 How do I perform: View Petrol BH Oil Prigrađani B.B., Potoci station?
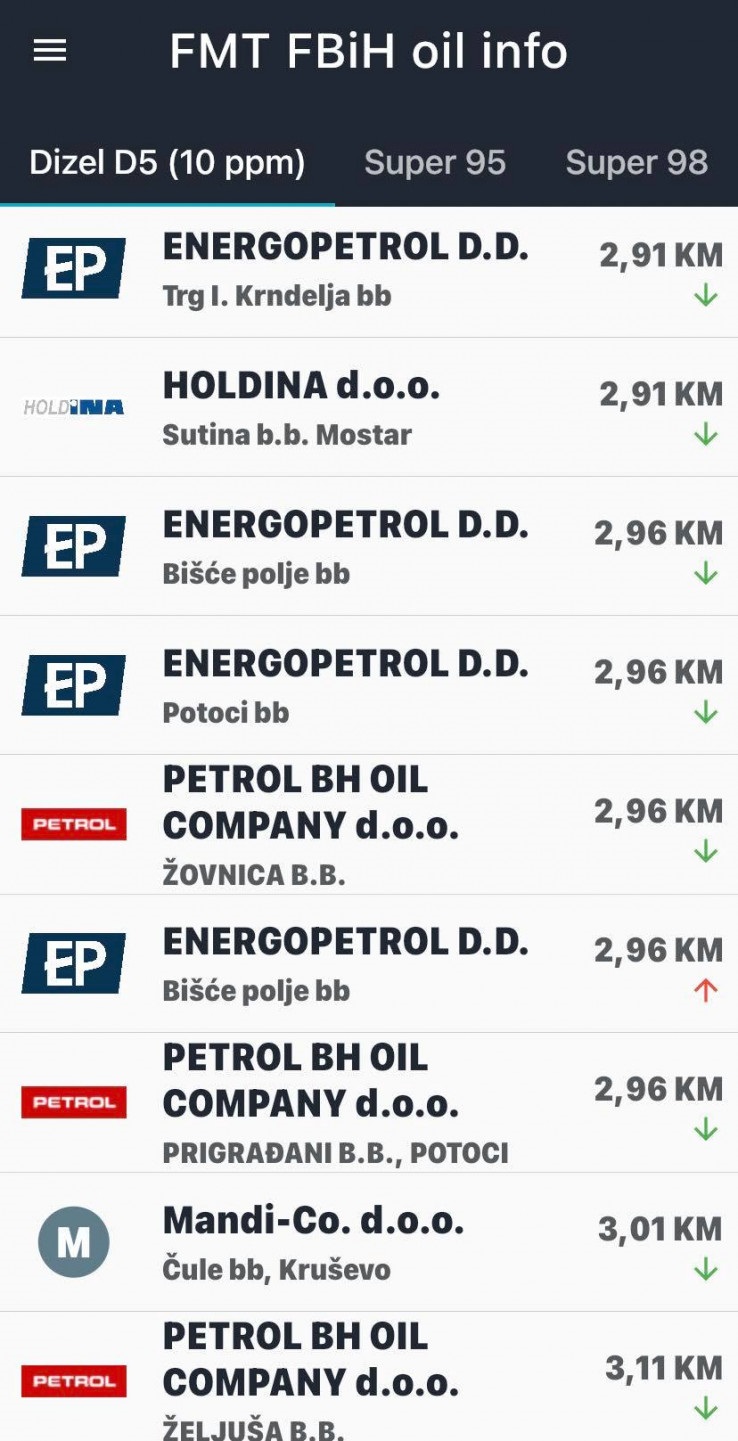(368, 1102)
